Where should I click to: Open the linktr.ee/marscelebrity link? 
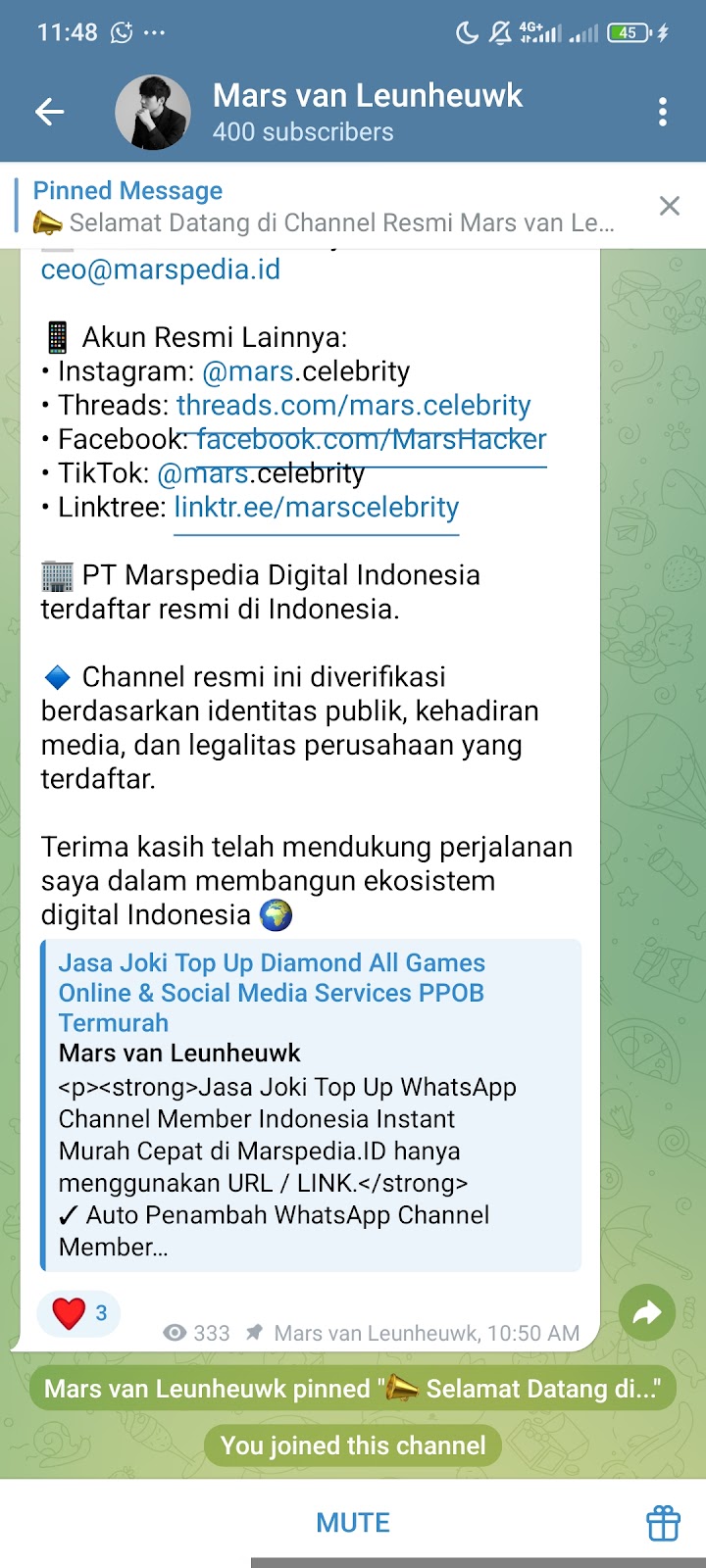[x=316, y=508]
